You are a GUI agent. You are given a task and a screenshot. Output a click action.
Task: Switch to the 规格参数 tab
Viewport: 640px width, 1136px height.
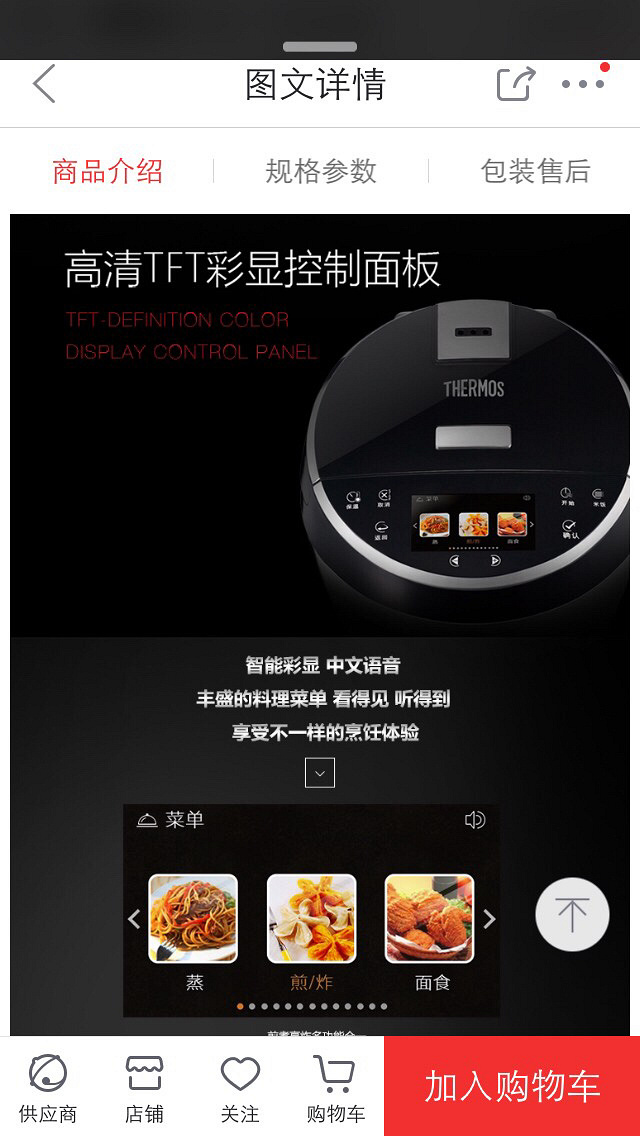click(x=320, y=172)
